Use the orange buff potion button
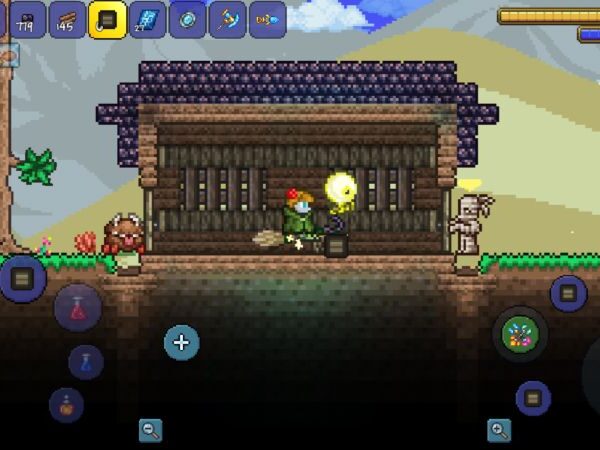600x450 pixels. pos(66,405)
